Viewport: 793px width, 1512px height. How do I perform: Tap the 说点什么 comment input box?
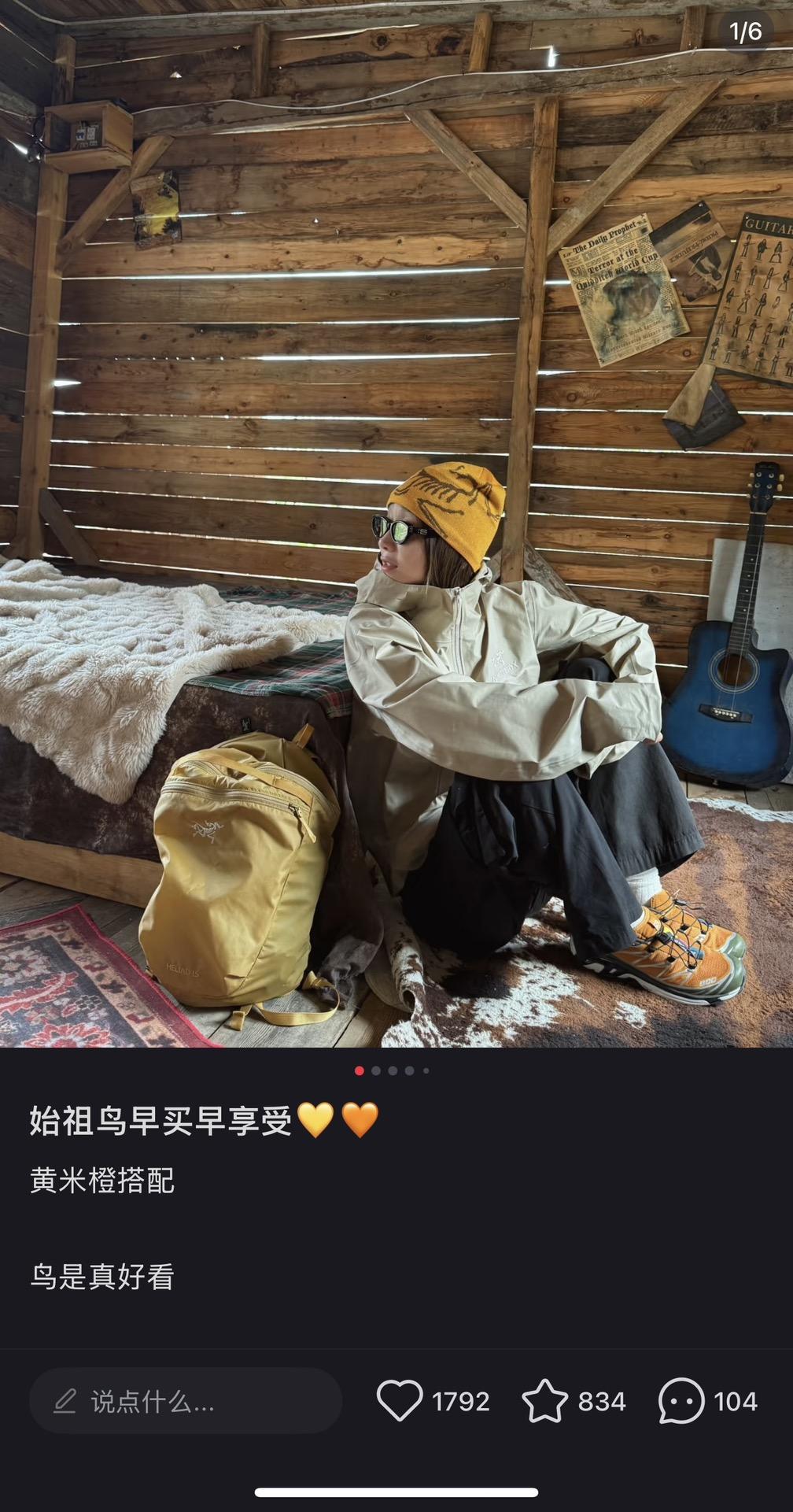click(x=186, y=1401)
